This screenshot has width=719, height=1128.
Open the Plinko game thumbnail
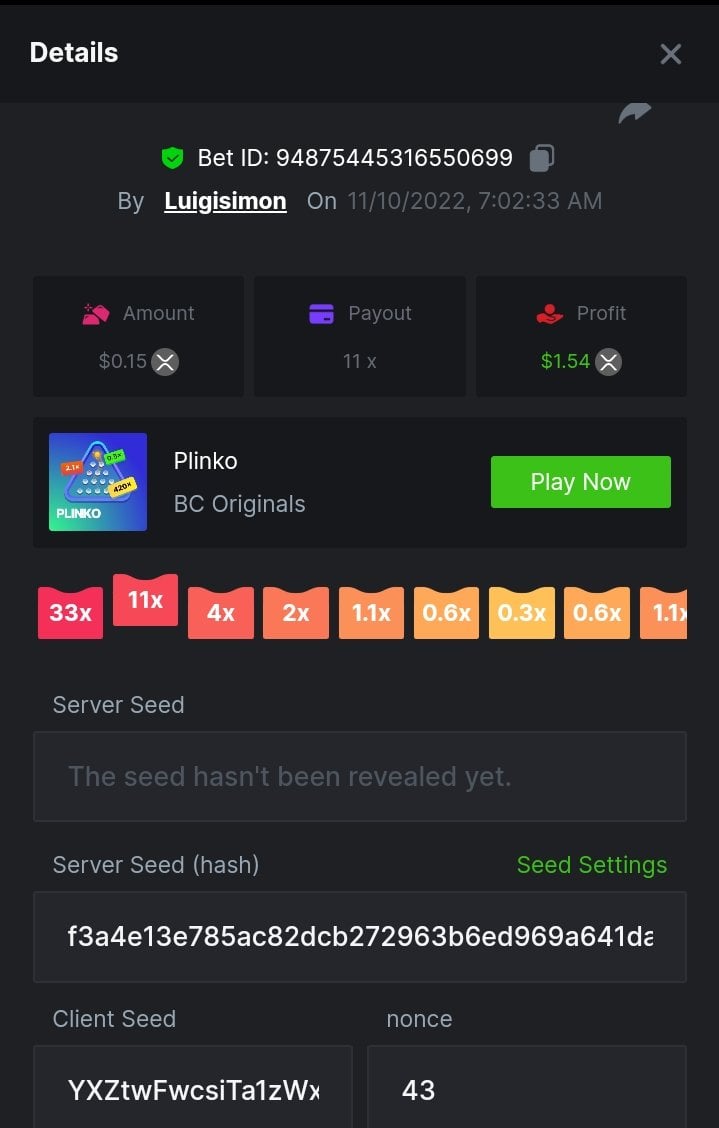(x=98, y=482)
